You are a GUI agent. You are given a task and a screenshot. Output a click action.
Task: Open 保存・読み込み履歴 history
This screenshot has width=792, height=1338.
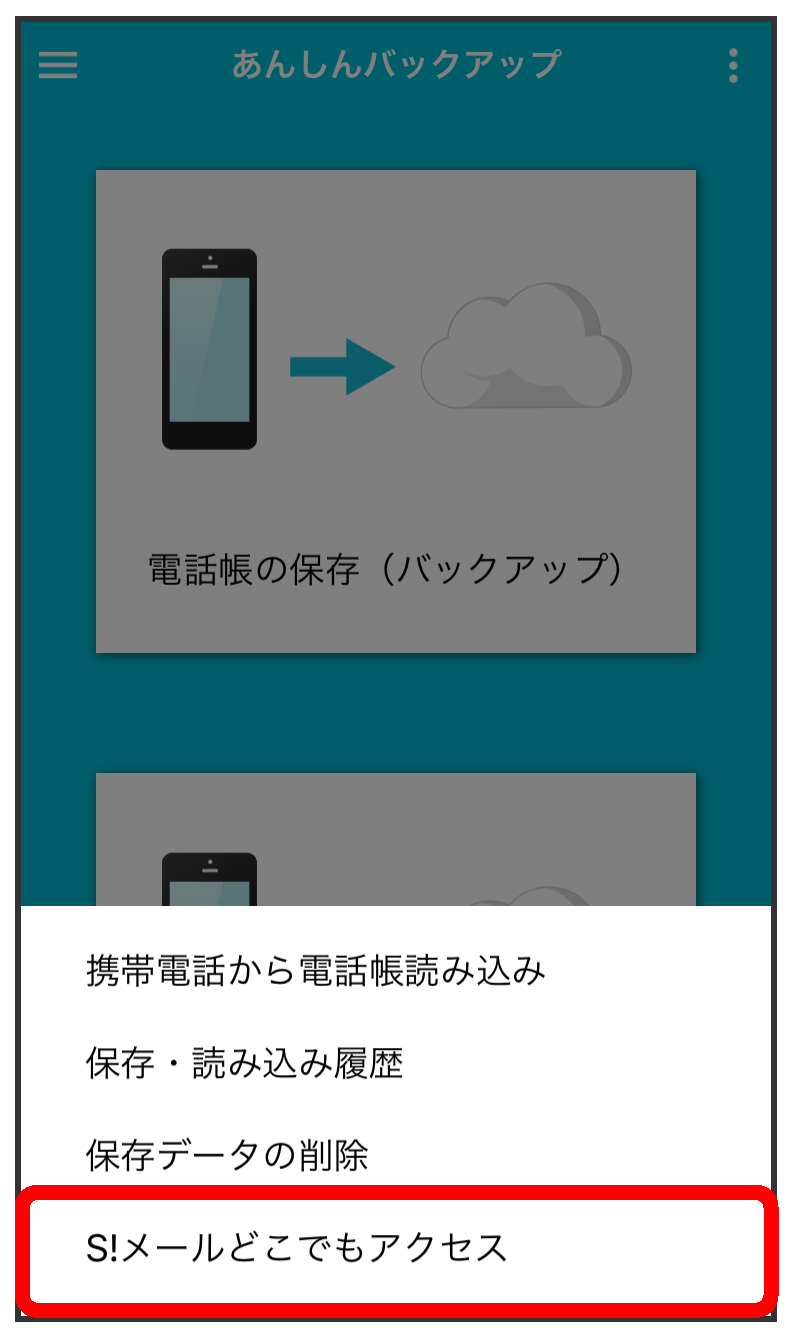click(245, 1064)
